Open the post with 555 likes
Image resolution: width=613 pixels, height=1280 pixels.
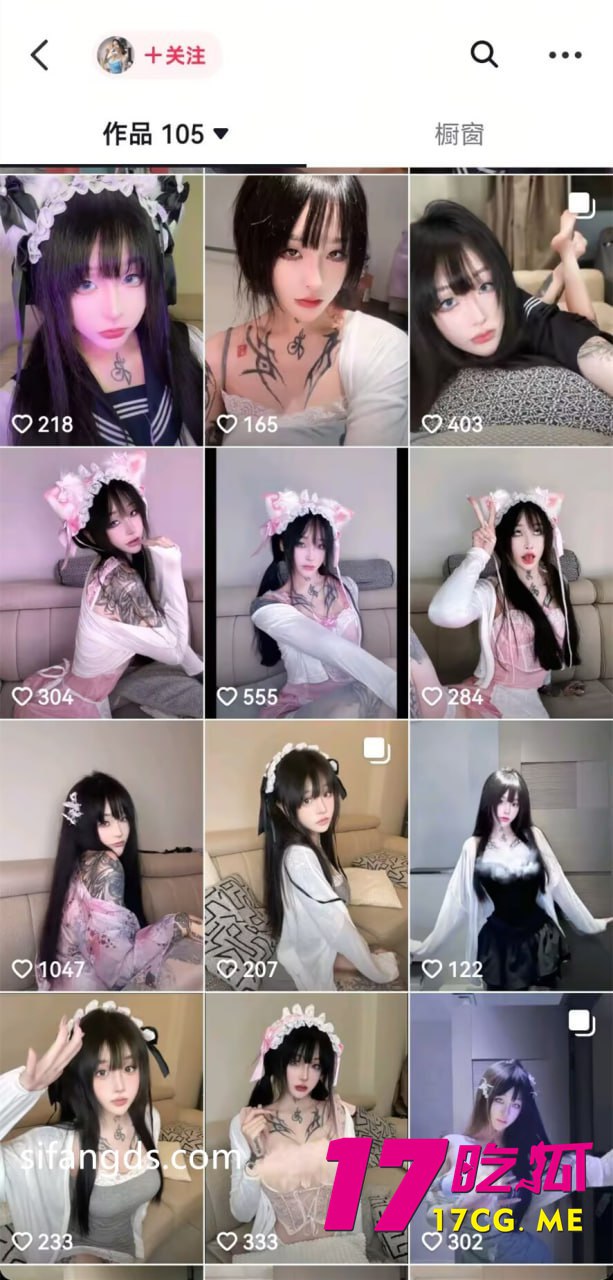point(306,582)
